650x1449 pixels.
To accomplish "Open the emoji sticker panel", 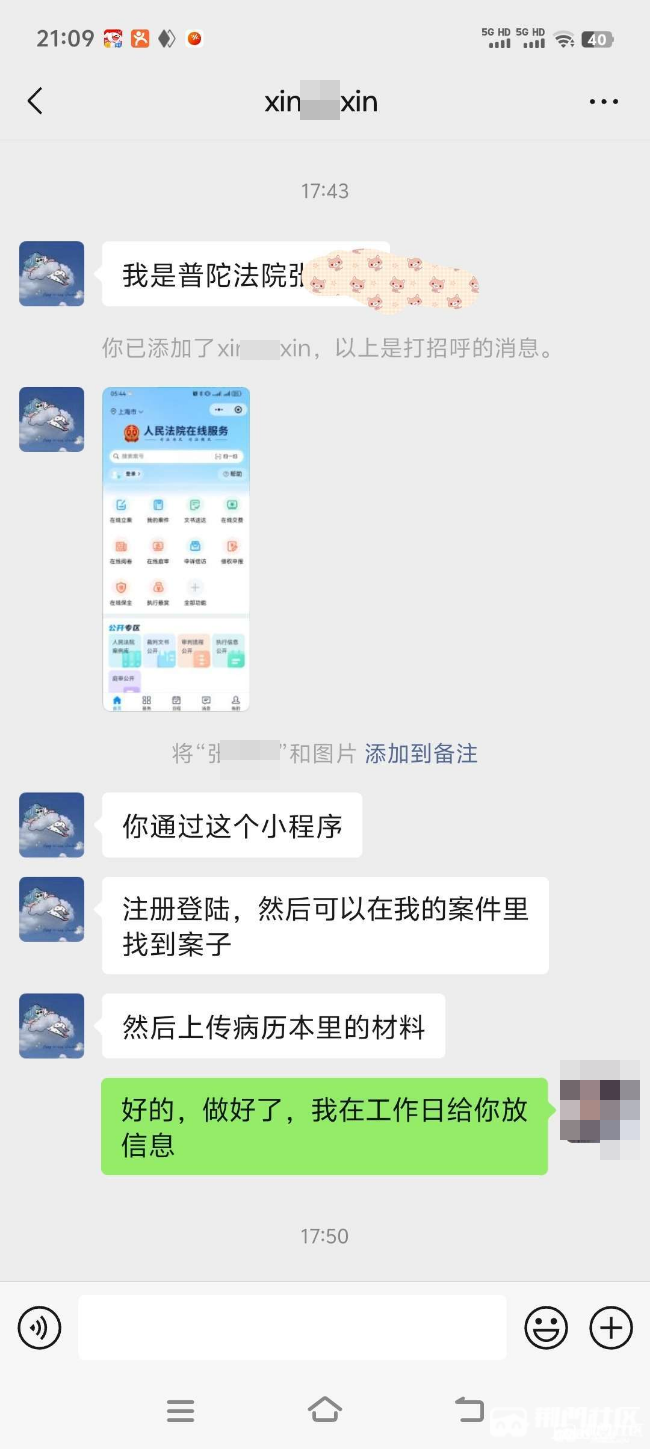I will pos(546,1328).
